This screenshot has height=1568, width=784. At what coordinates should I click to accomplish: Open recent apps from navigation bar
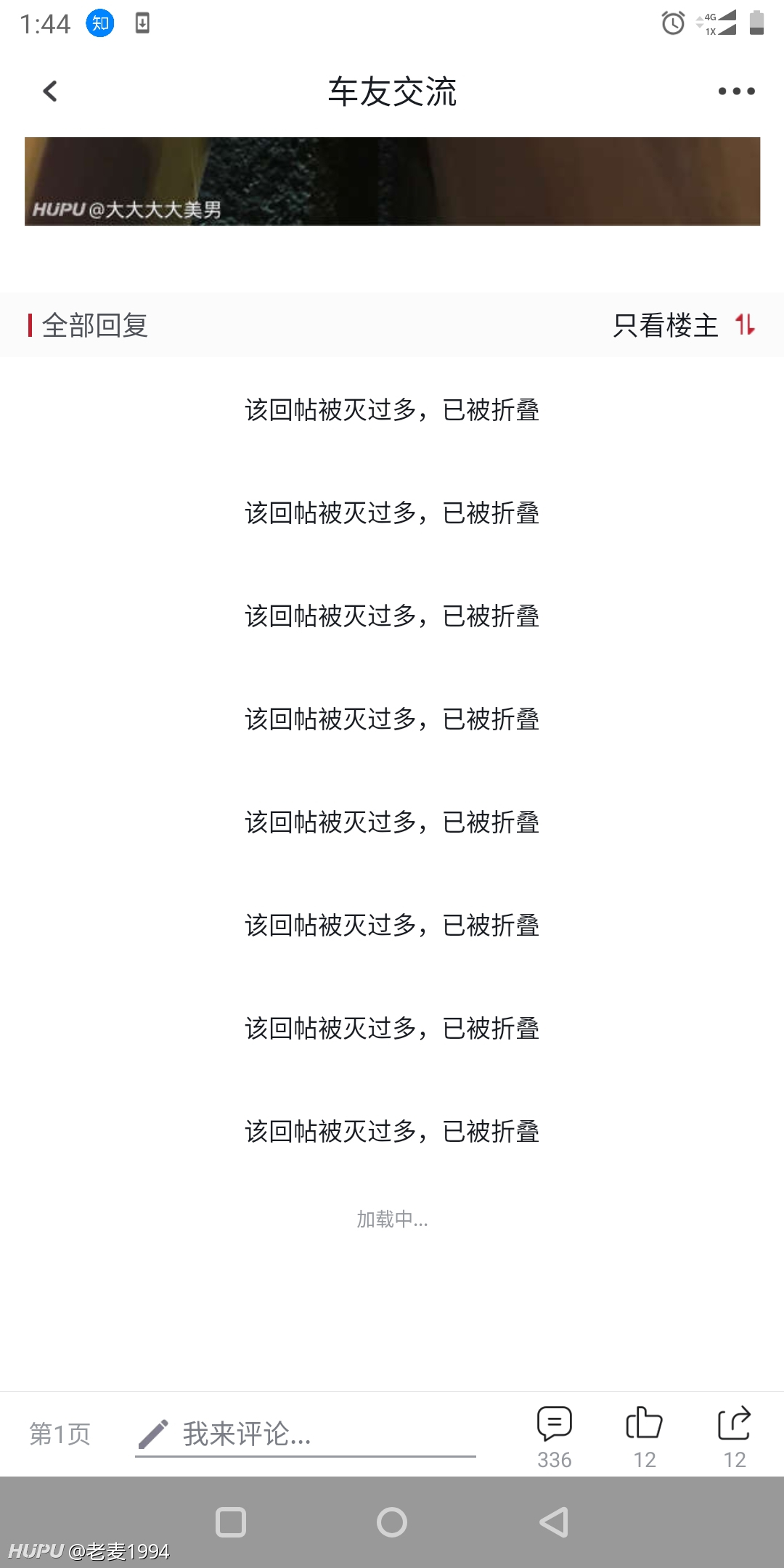231,1522
